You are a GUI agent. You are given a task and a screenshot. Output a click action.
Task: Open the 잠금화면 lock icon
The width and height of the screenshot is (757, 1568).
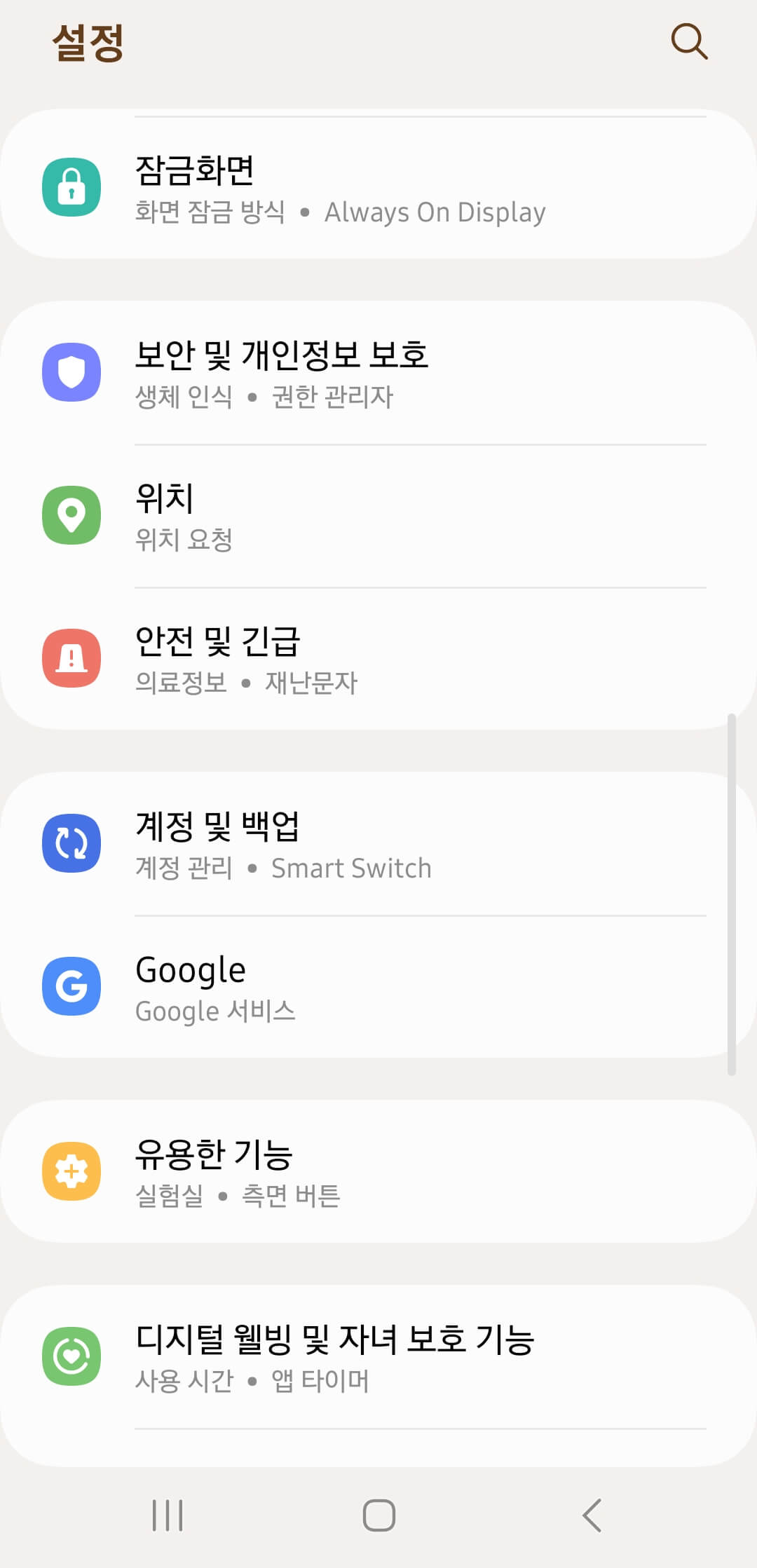[x=71, y=186]
